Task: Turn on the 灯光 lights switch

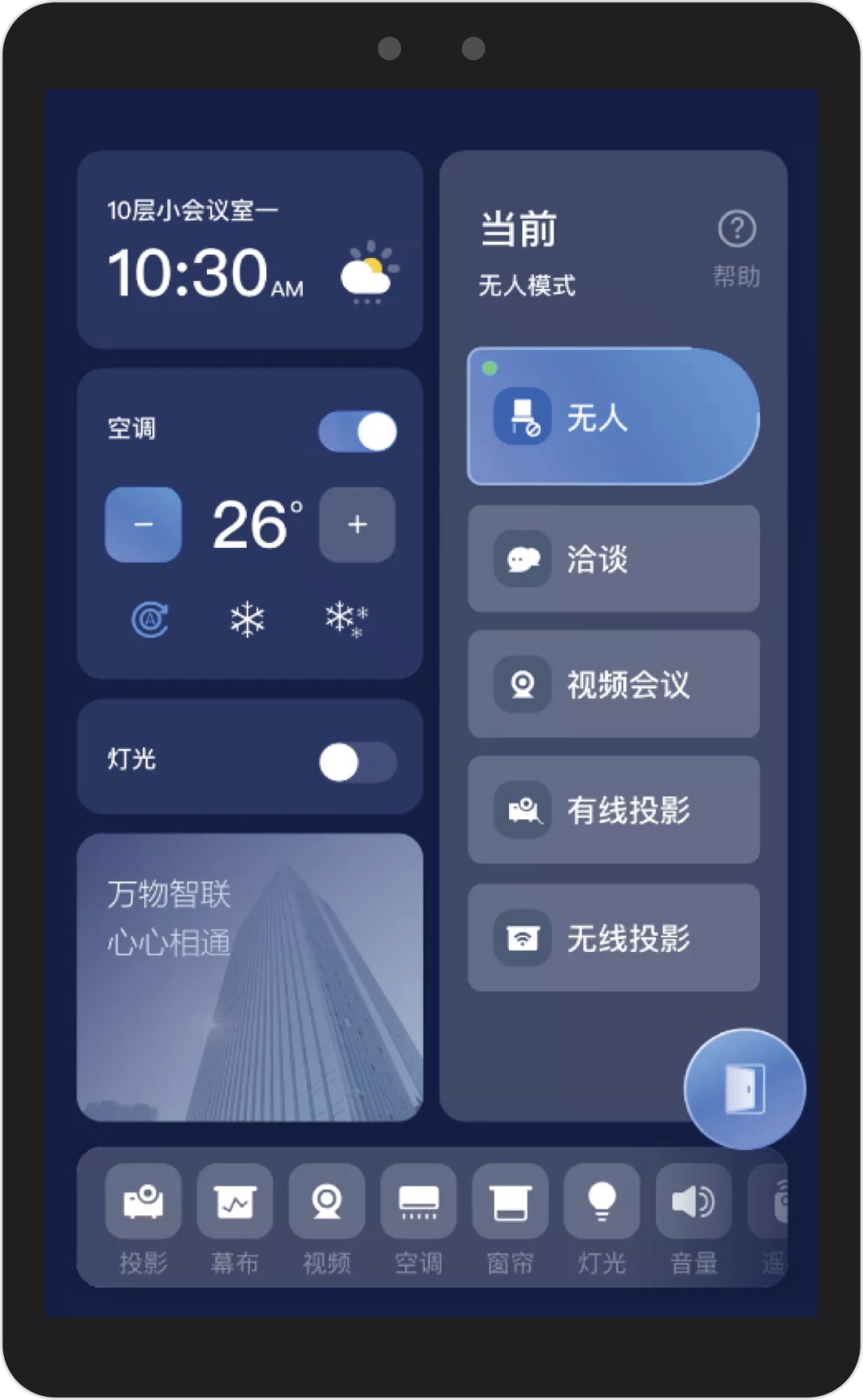Action: 357,763
